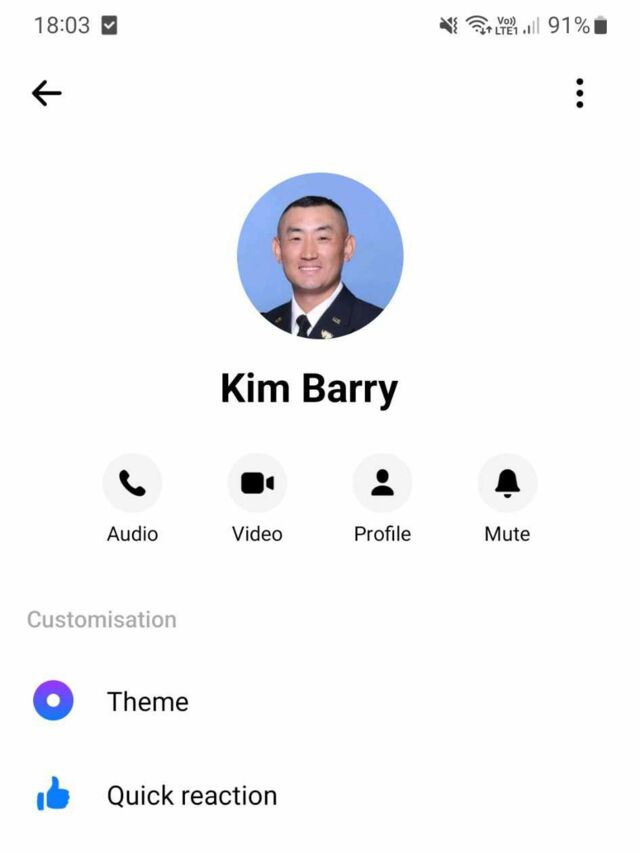640x853 pixels.
Task: Start a video call with Kim Barry
Action: [x=257, y=484]
